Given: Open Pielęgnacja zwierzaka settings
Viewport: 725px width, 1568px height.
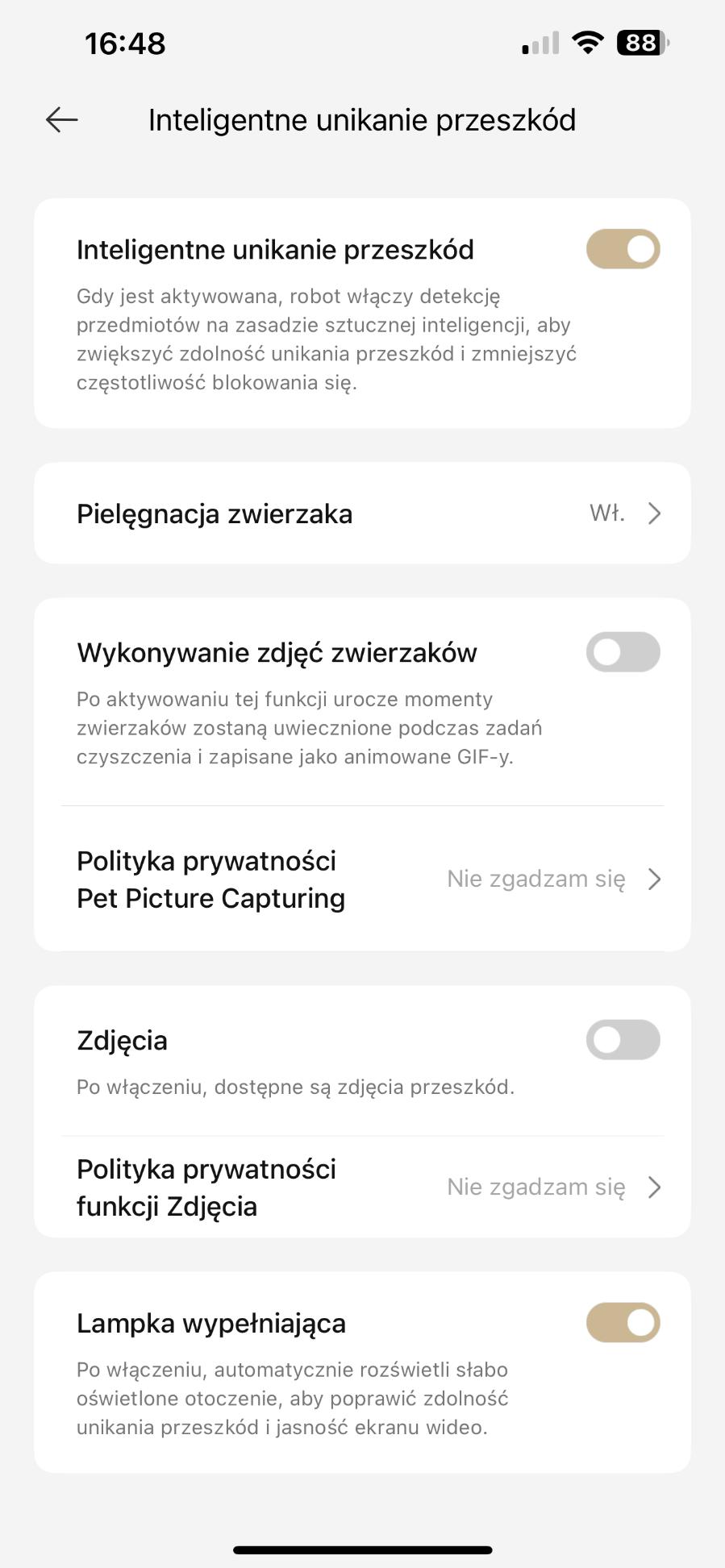Looking at the screenshot, I should 362,514.
